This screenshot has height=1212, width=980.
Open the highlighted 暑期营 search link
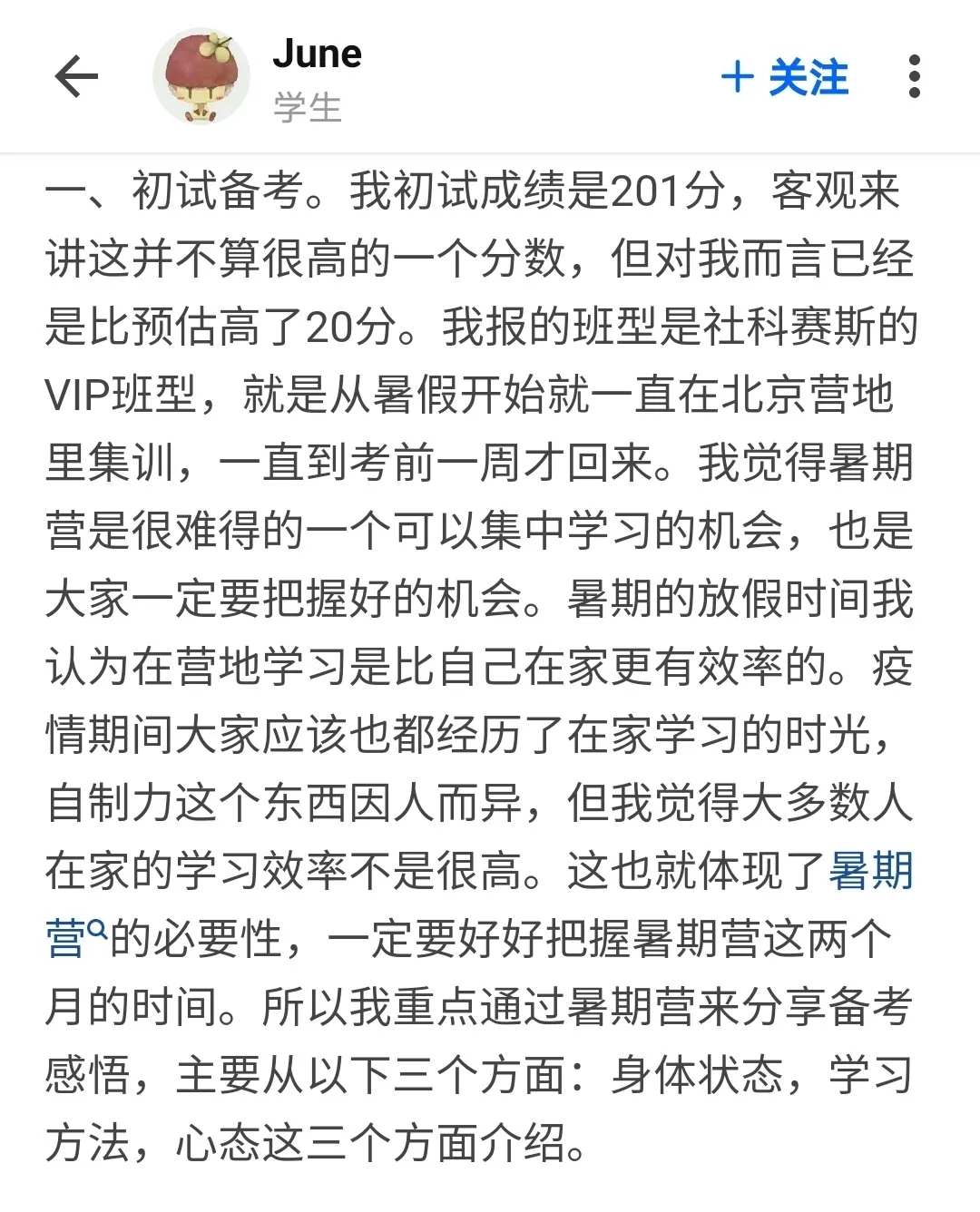point(869,872)
